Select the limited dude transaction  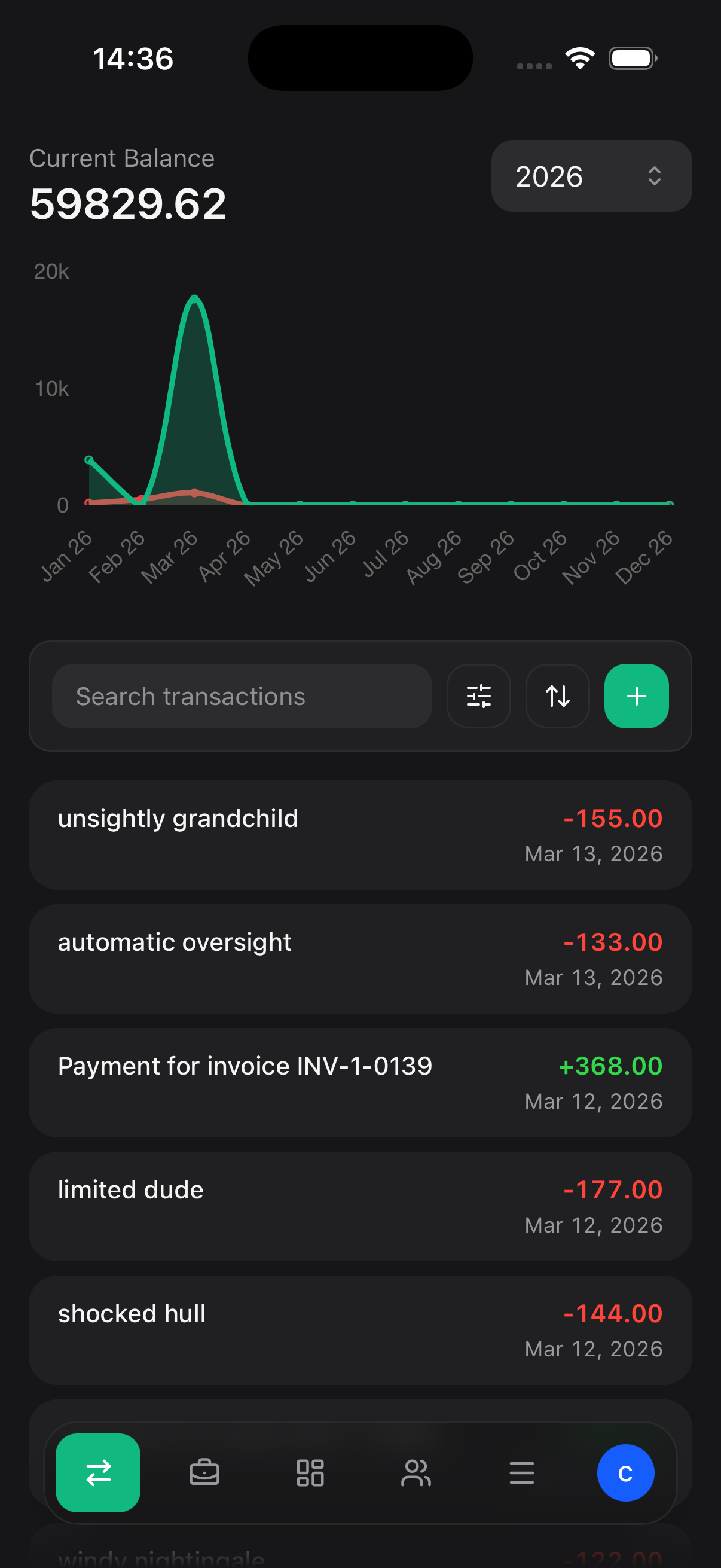coord(360,1206)
